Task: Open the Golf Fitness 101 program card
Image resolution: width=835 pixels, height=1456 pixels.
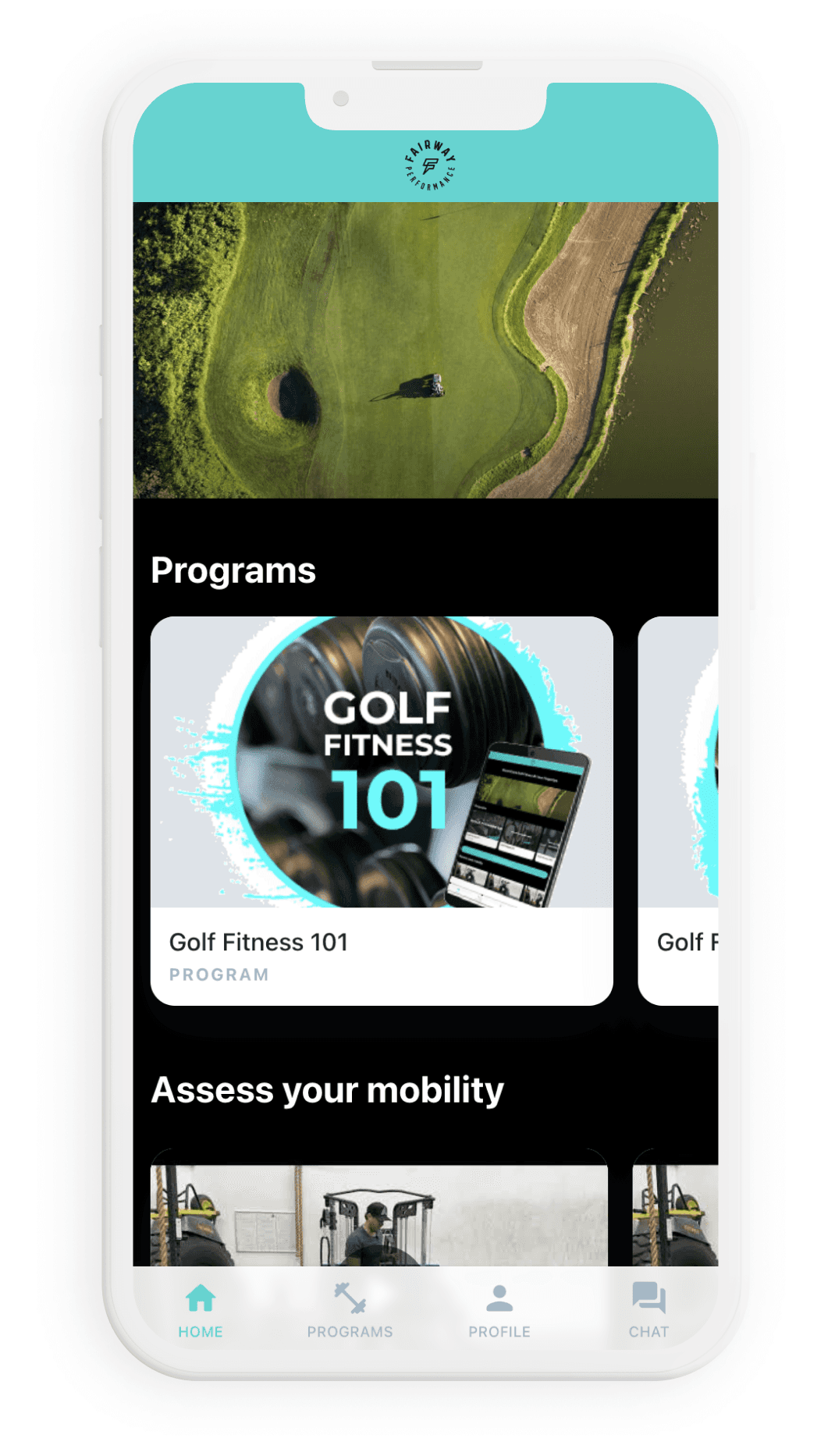Action: pyautogui.click(x=381, y=810)
